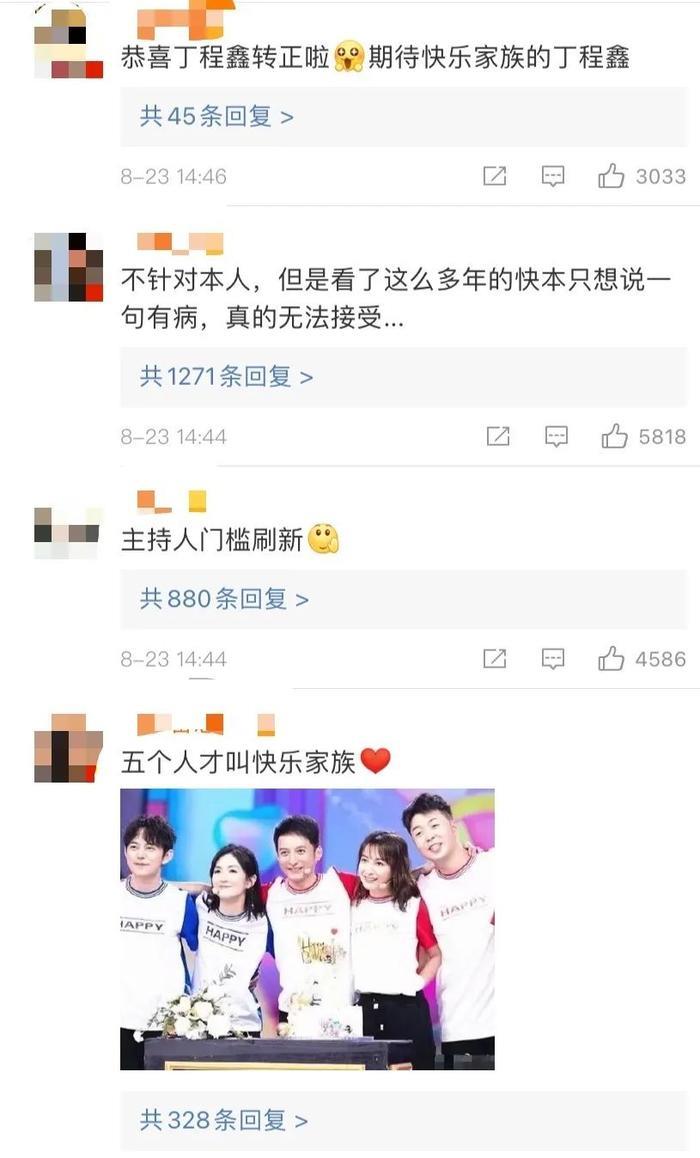Open the reply icon beside 3033 likes

553,177
